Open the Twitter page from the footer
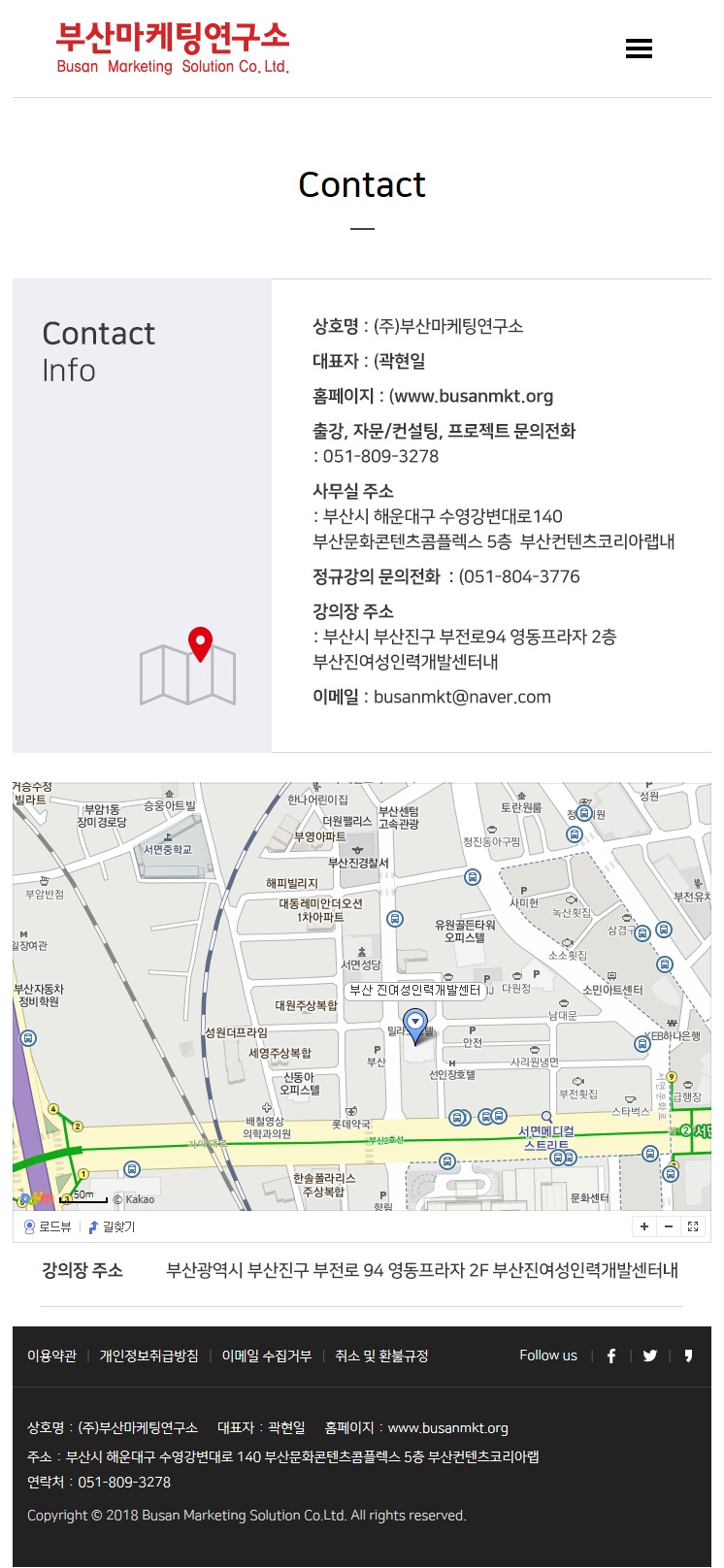This screenshot has height=1568, width=724. coord(650,1356)
